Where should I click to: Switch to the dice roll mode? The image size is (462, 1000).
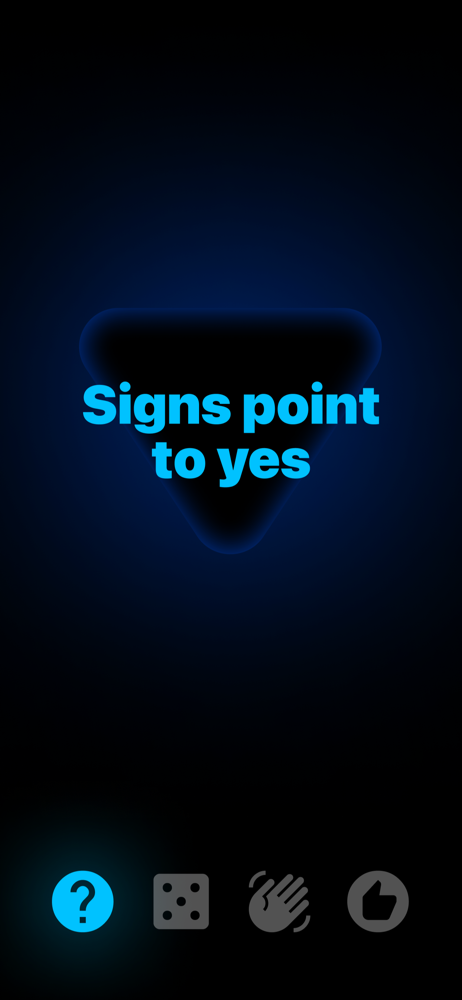click(x=181, y=901)
